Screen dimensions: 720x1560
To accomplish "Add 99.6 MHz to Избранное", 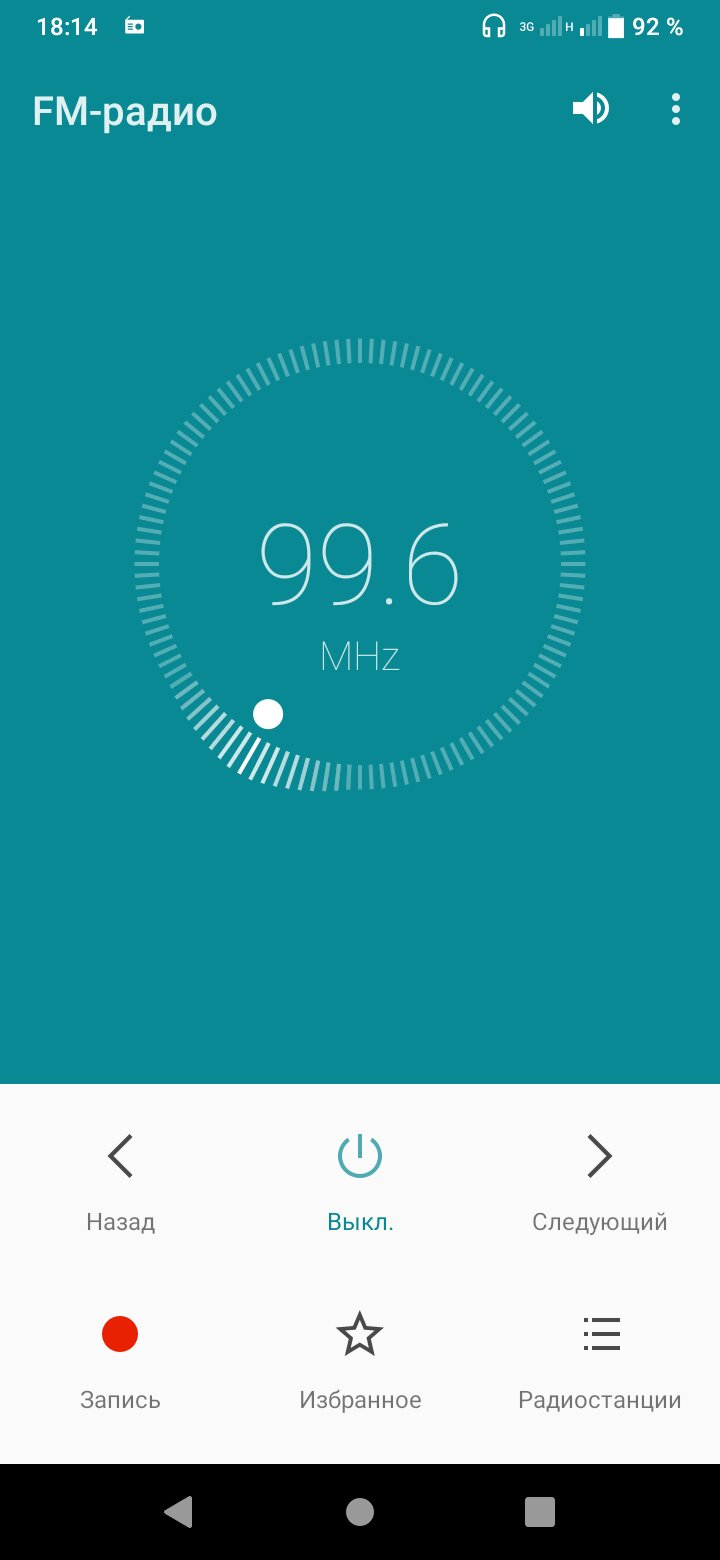I will pyautogui.click(x=360, y=1361).
